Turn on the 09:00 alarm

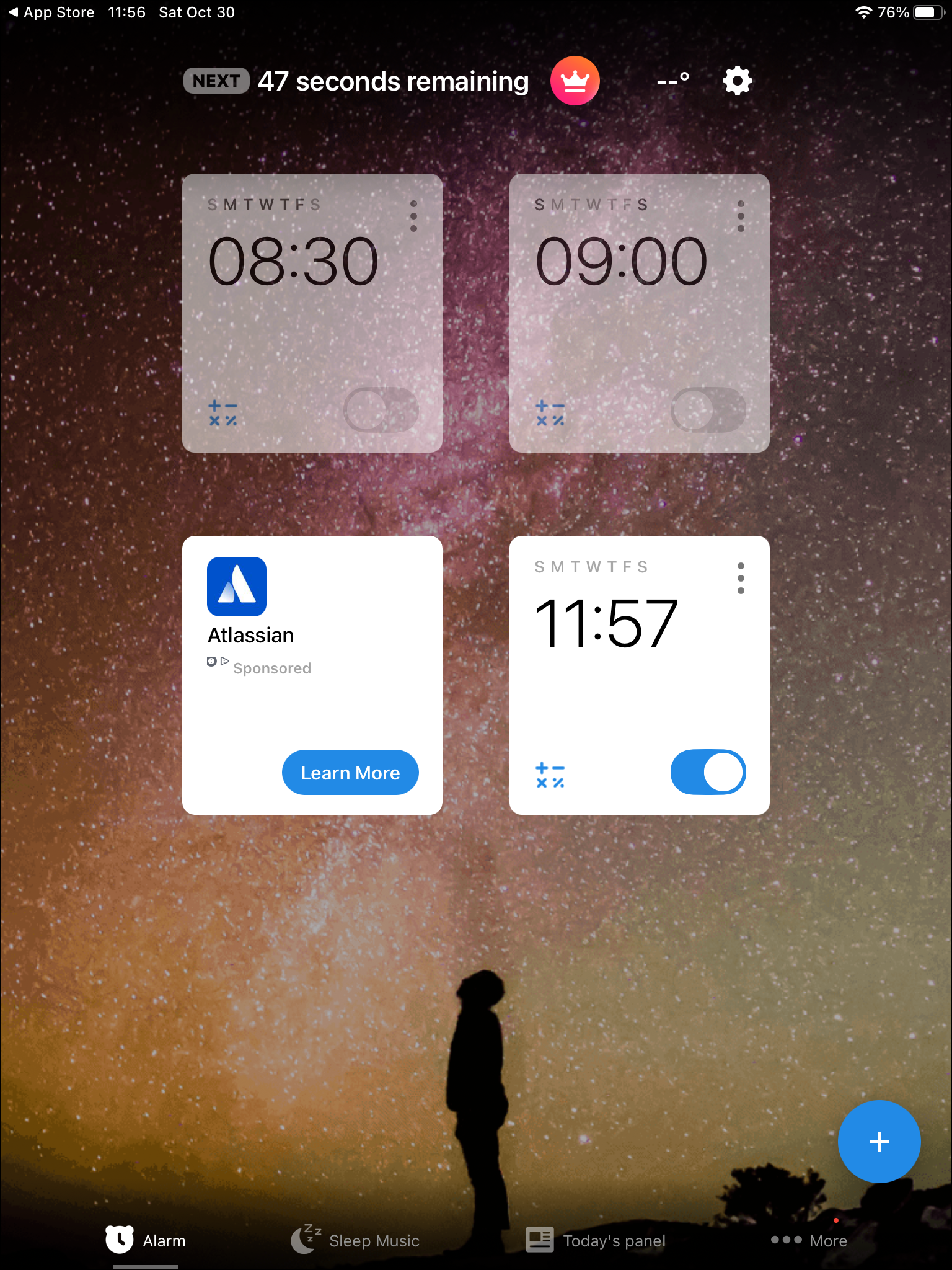[x=708, y=410]
